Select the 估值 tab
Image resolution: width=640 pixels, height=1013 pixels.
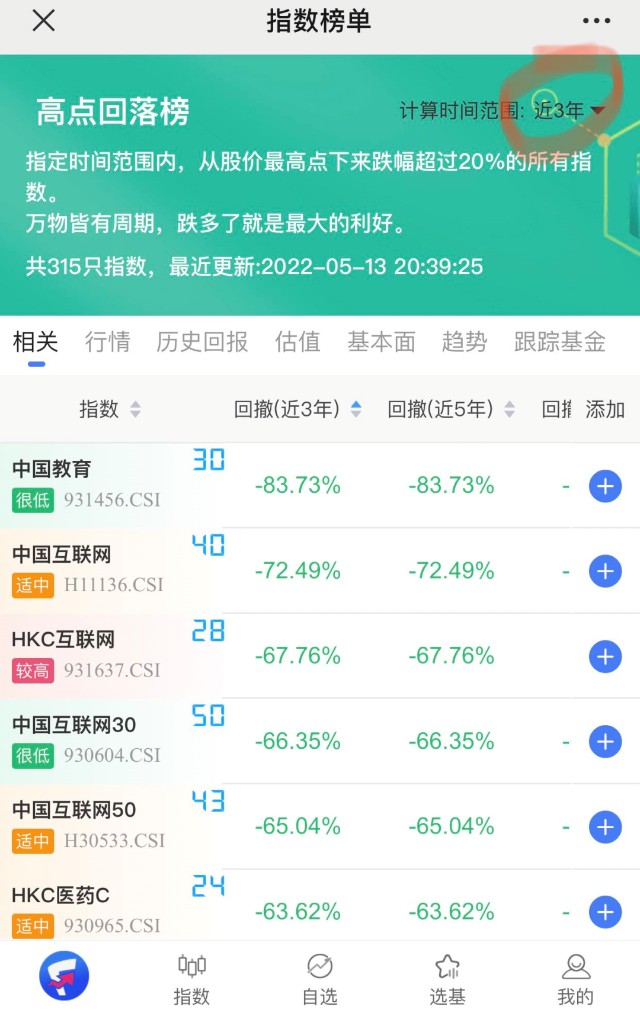click(297, 342)
